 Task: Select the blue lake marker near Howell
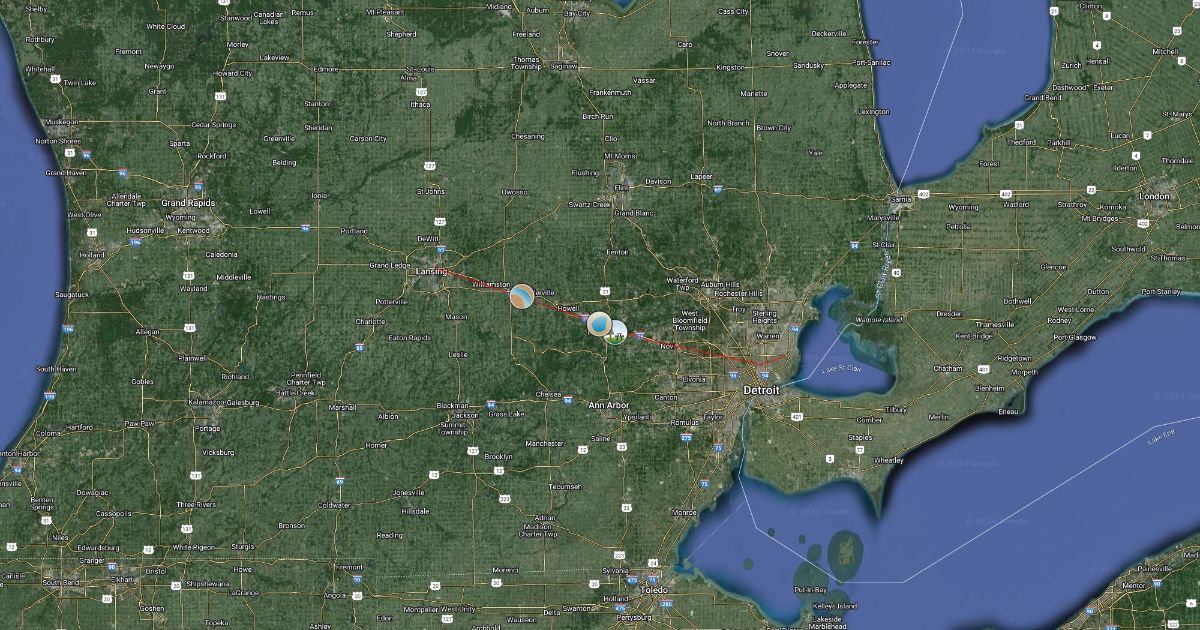click(598, 324)
